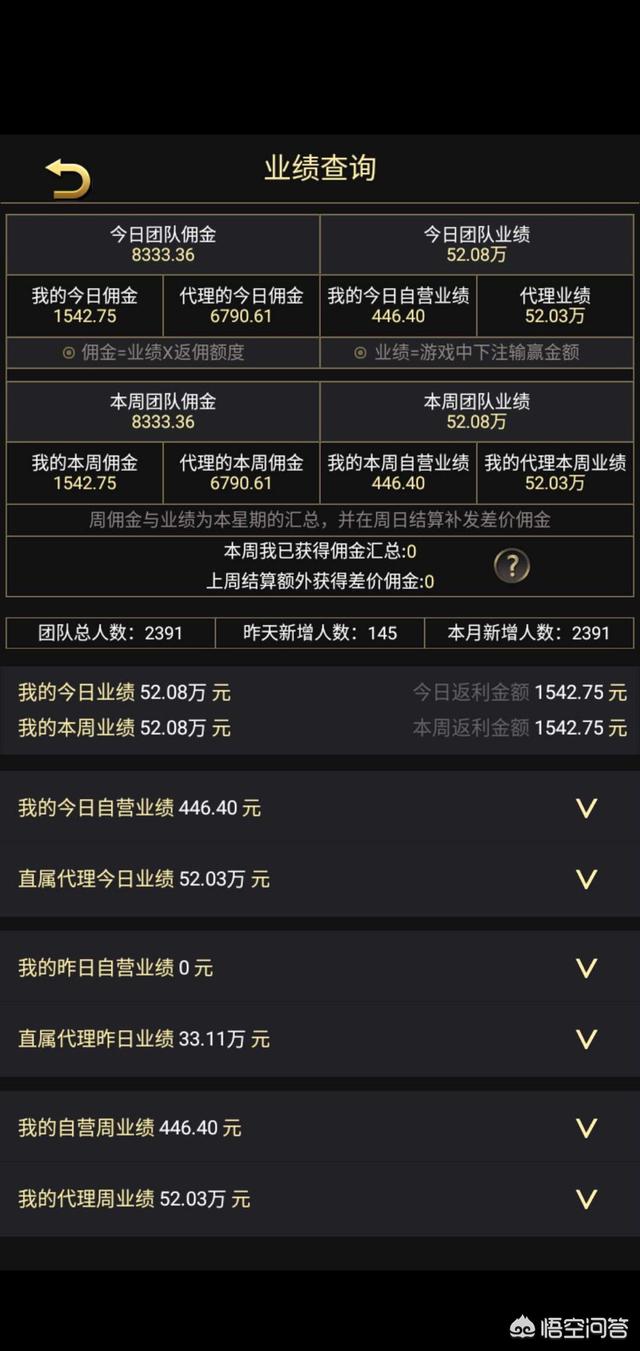Screen dimensions: 640x1351
Task: Expand 直属代理昨日业绩 row
Action: (587, 1039)
